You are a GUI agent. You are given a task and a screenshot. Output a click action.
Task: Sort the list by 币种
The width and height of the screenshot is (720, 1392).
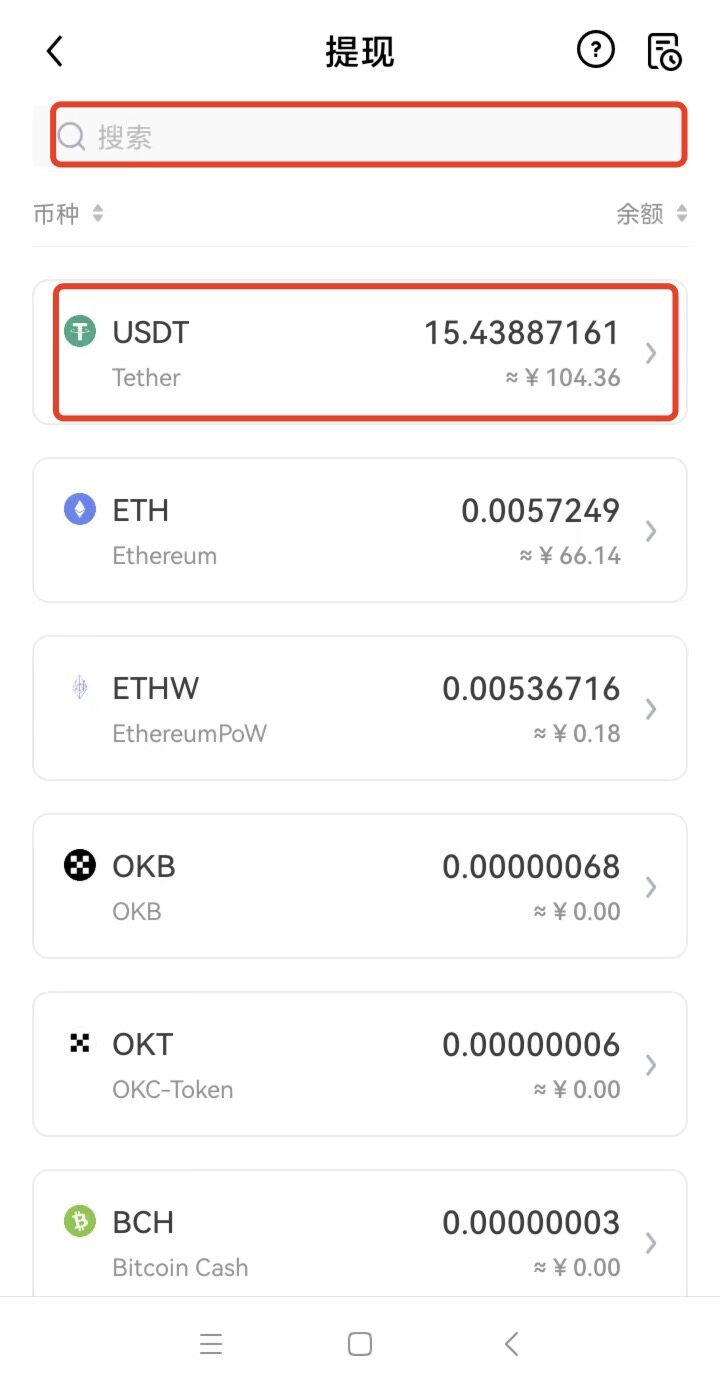pos(68,213)
